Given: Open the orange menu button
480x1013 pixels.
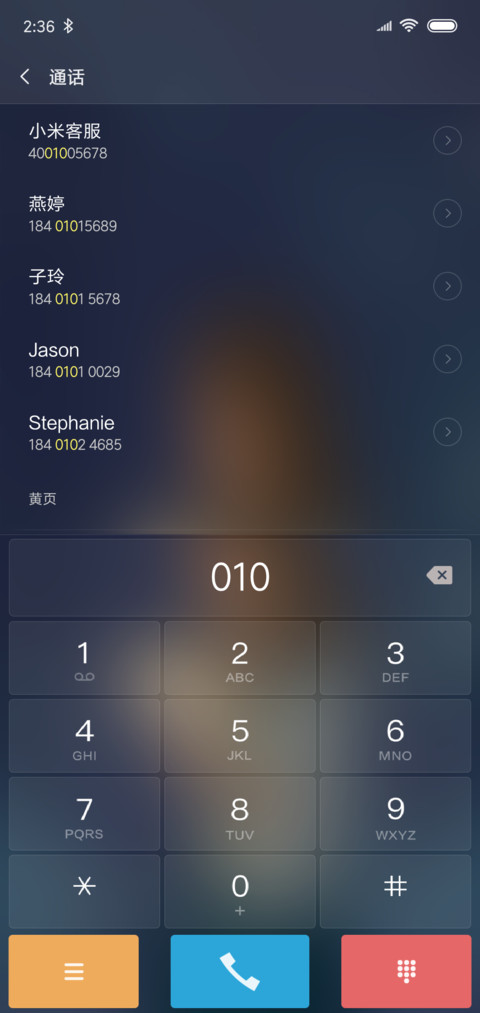Looking at the screenshot, I should tap(74, 971).
